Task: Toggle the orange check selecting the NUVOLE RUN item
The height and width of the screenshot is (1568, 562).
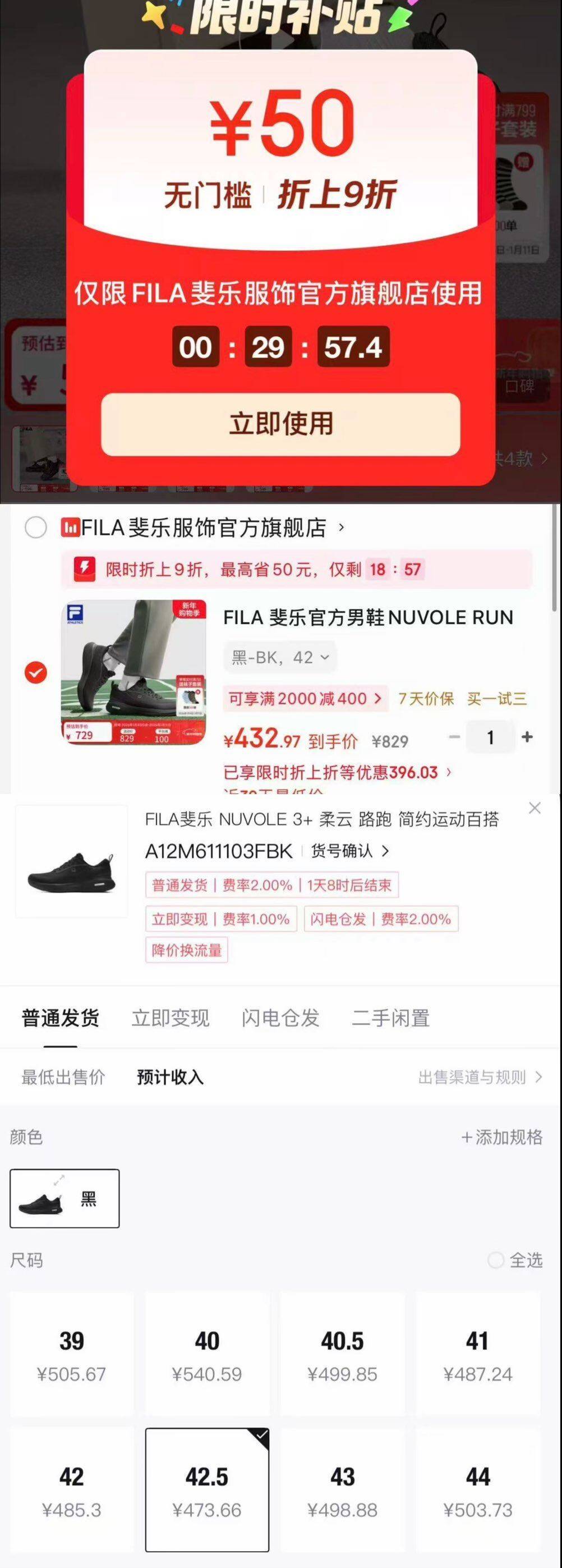Action: coord(36,674)
